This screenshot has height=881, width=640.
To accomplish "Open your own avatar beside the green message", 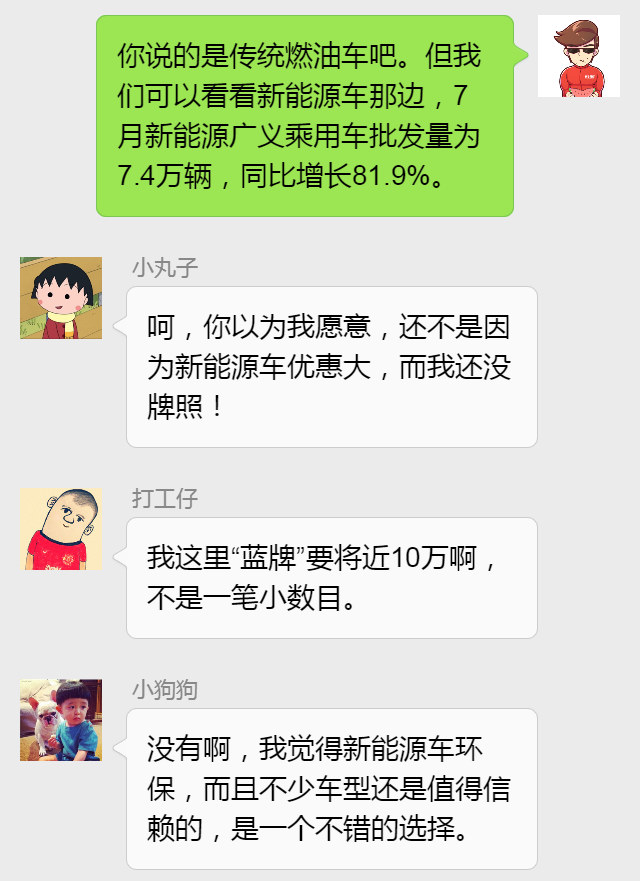I will point(578,56).
